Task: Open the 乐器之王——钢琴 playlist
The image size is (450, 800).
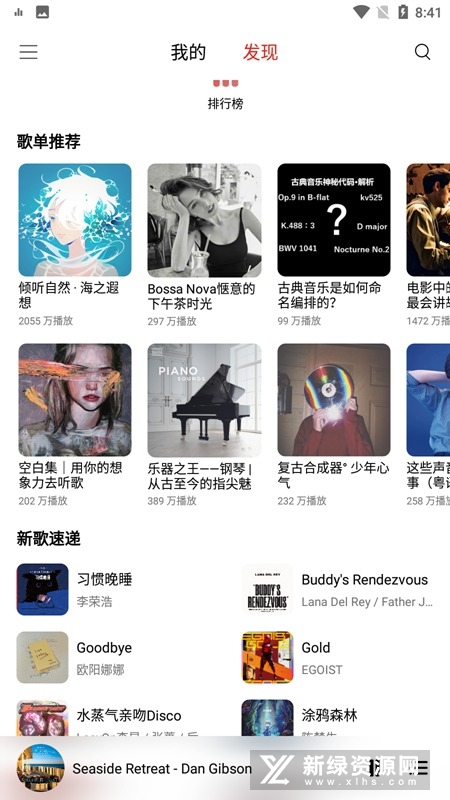Action: [x=204, y=424]
